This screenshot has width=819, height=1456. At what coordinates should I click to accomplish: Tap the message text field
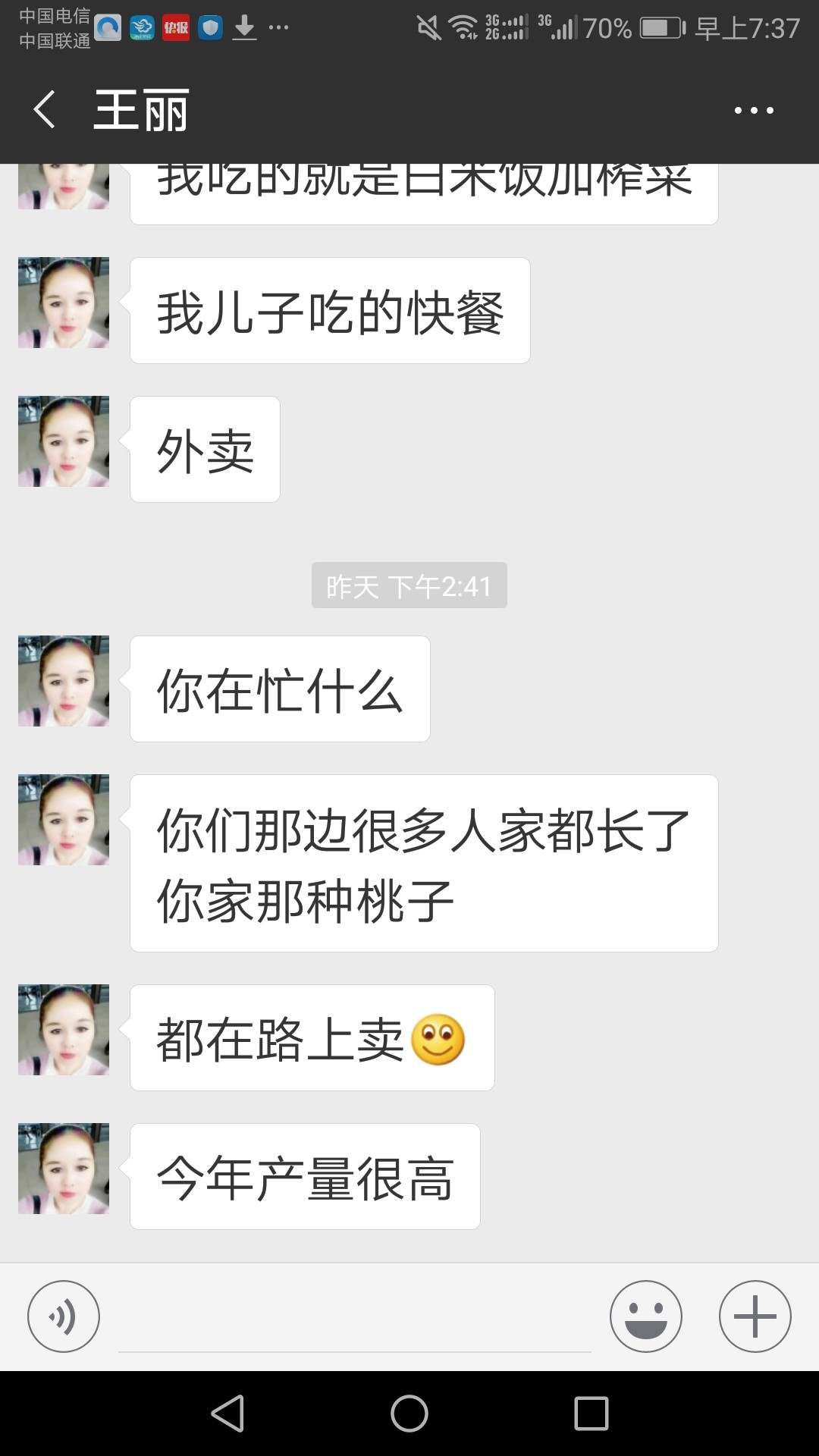[x=354, y=1318]
